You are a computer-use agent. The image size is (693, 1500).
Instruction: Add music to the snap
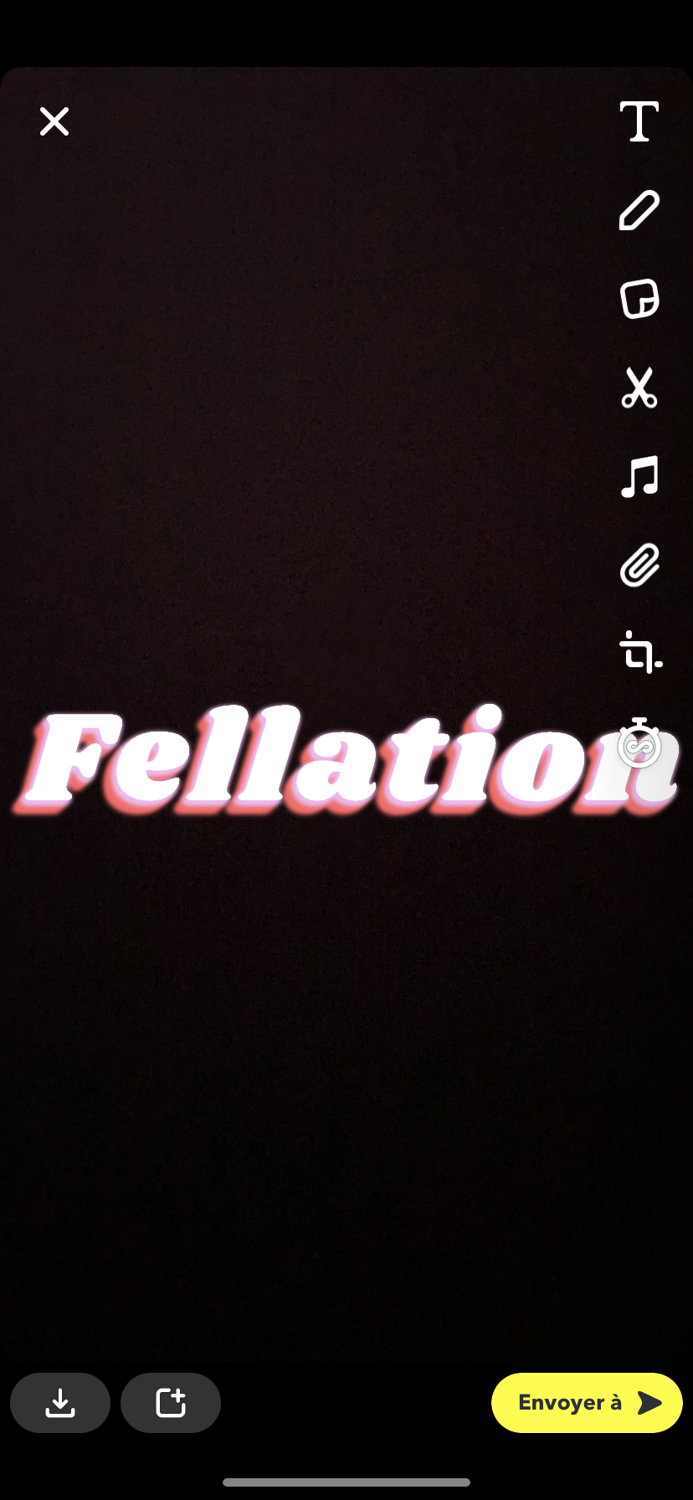(x=639, y=477)
